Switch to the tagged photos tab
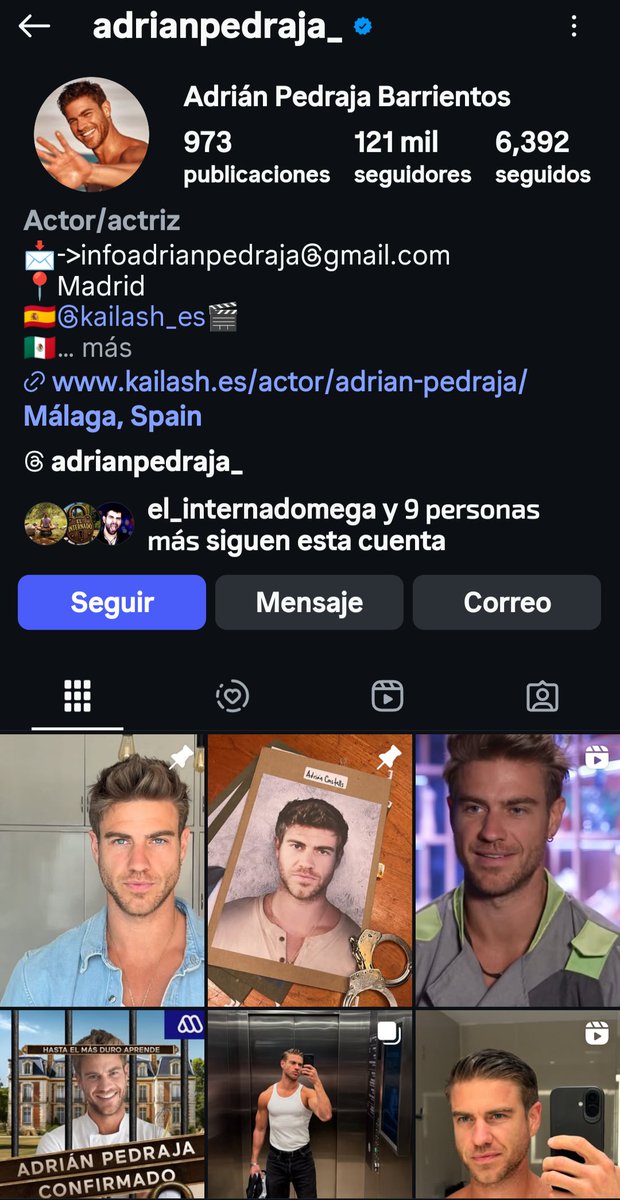Screen dimensions: 620x1200 542,696
